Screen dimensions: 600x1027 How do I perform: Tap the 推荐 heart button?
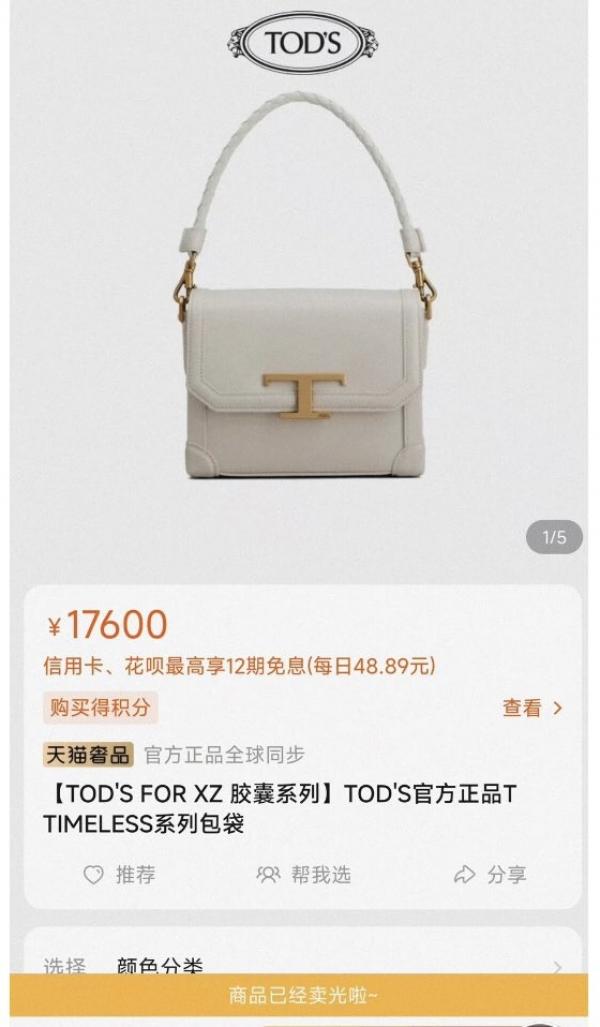click(x=119, y=875)
